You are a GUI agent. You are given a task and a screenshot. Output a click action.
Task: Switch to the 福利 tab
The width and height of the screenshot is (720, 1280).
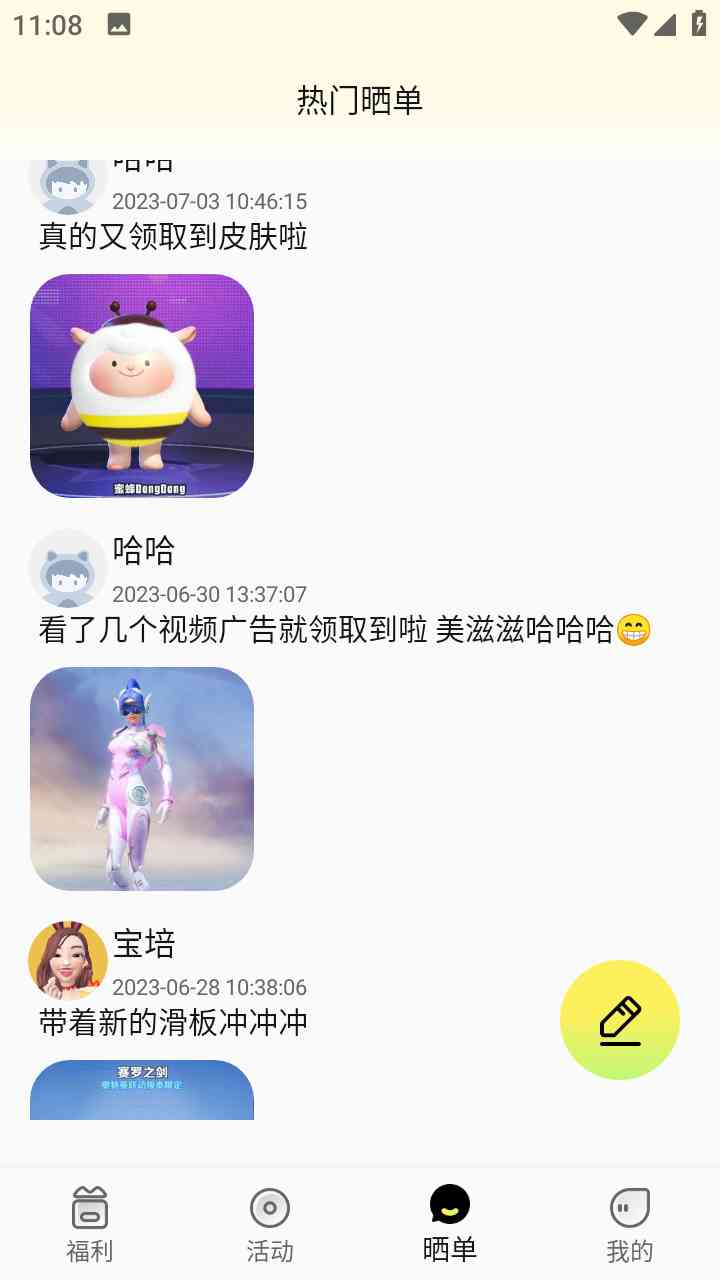[89, 1222]
